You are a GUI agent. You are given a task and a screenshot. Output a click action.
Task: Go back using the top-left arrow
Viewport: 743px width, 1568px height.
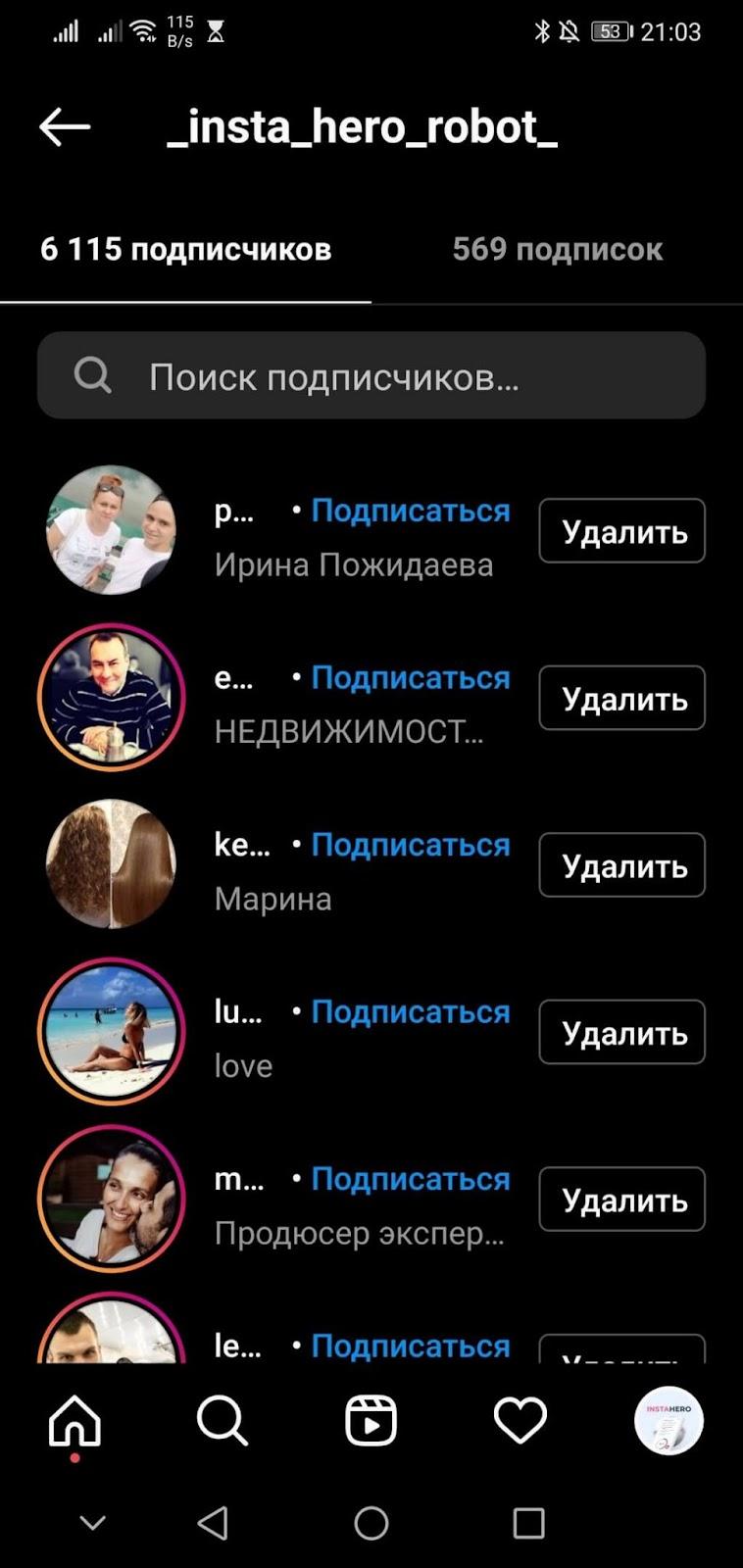(x=65, y=127)
